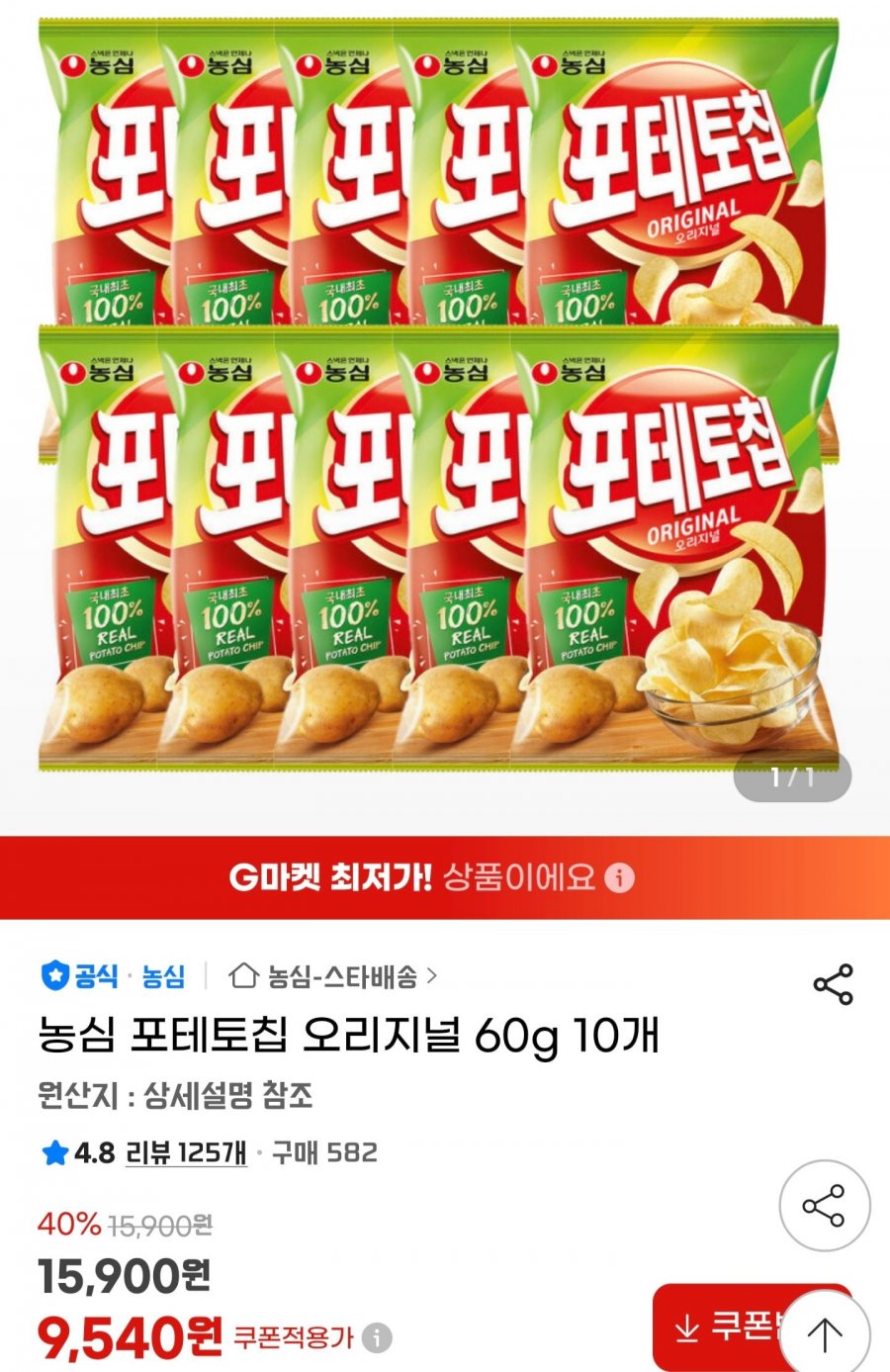This screenshot has height=1372, width=890.
Task: Tap the round floating share button
Action: pos(824,1206)
